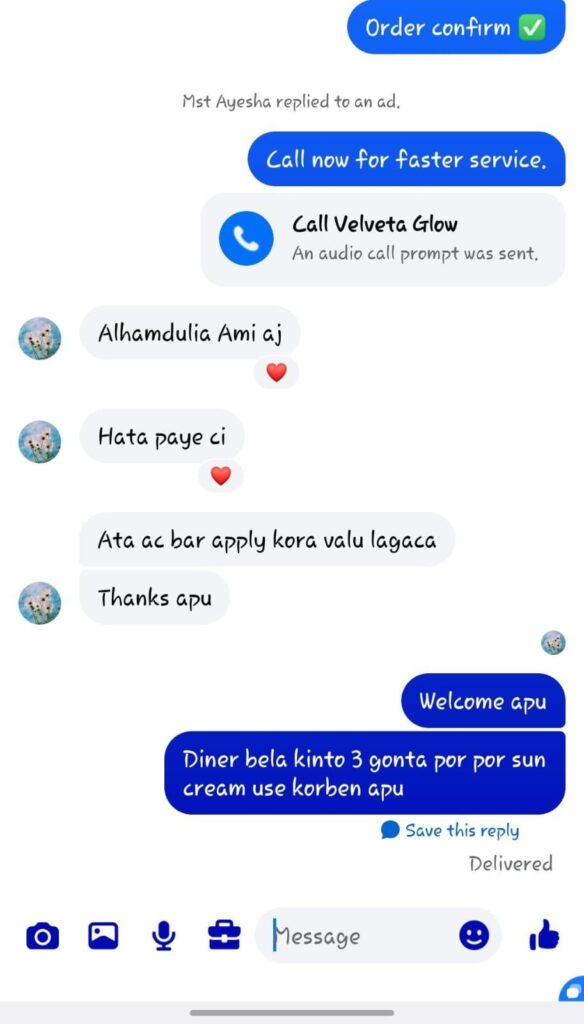Record a voice message with the microphone
The image size is (584, 1024).
click(163, 936)
